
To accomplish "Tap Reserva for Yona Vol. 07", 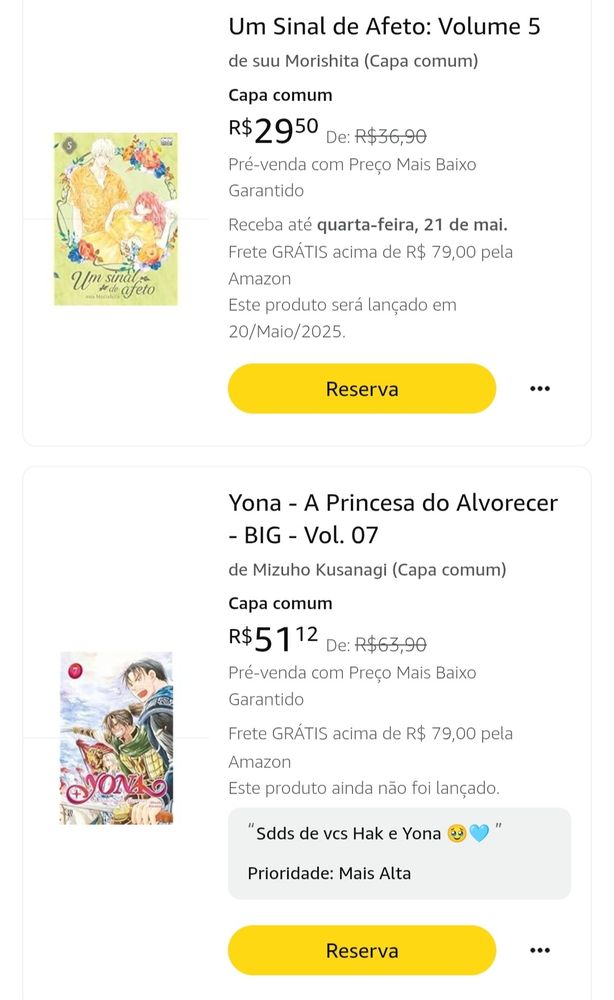I will point(362,950).
